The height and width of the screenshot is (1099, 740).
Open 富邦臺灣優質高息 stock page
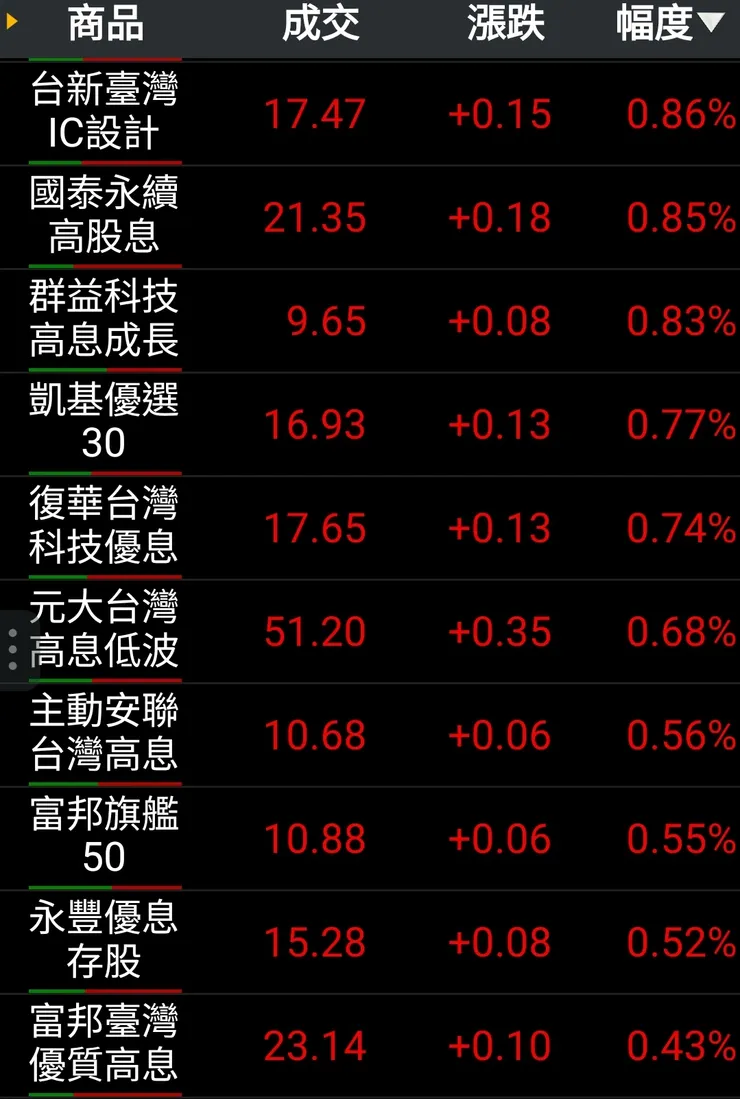(x=105, y=1047)
